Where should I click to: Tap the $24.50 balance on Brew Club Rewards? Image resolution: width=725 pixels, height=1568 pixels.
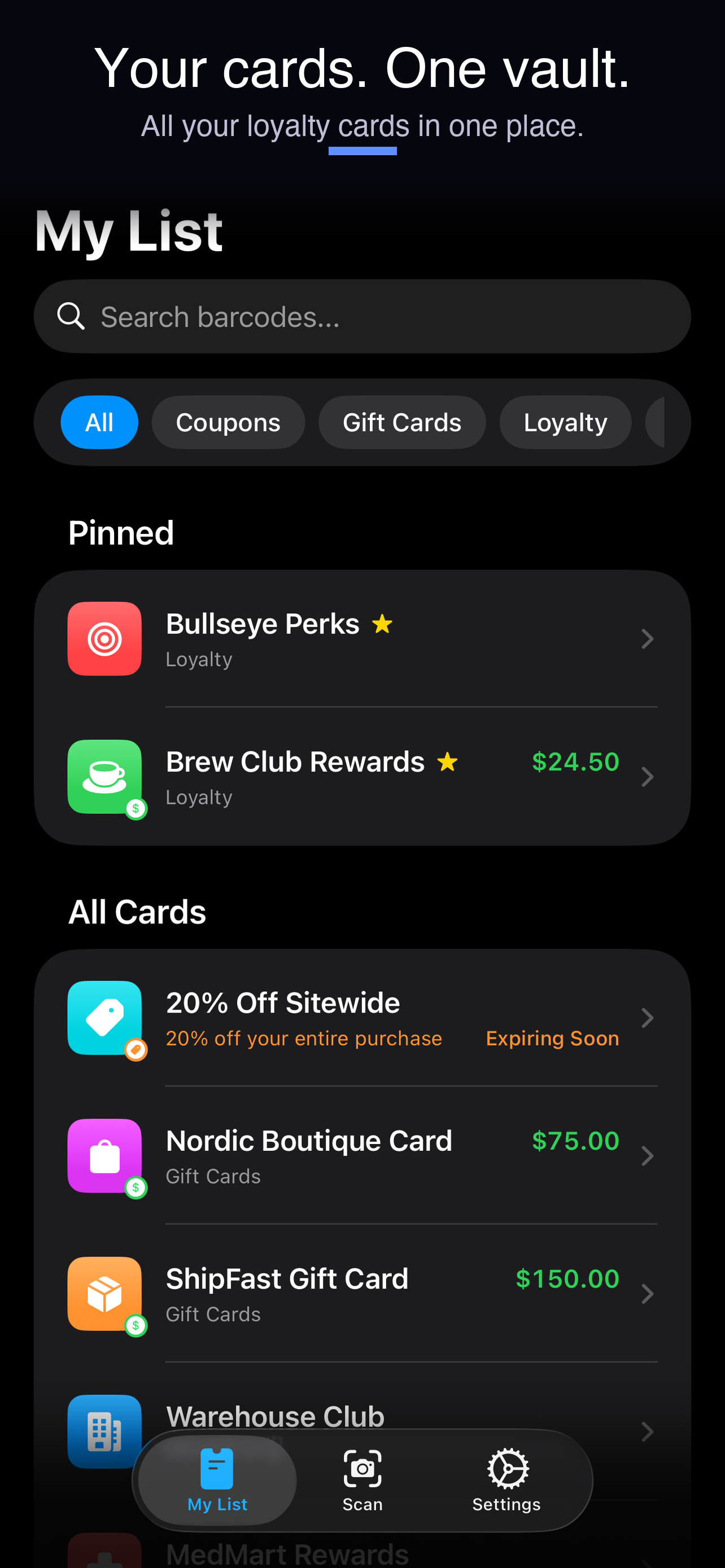click(x=574, y=761)
